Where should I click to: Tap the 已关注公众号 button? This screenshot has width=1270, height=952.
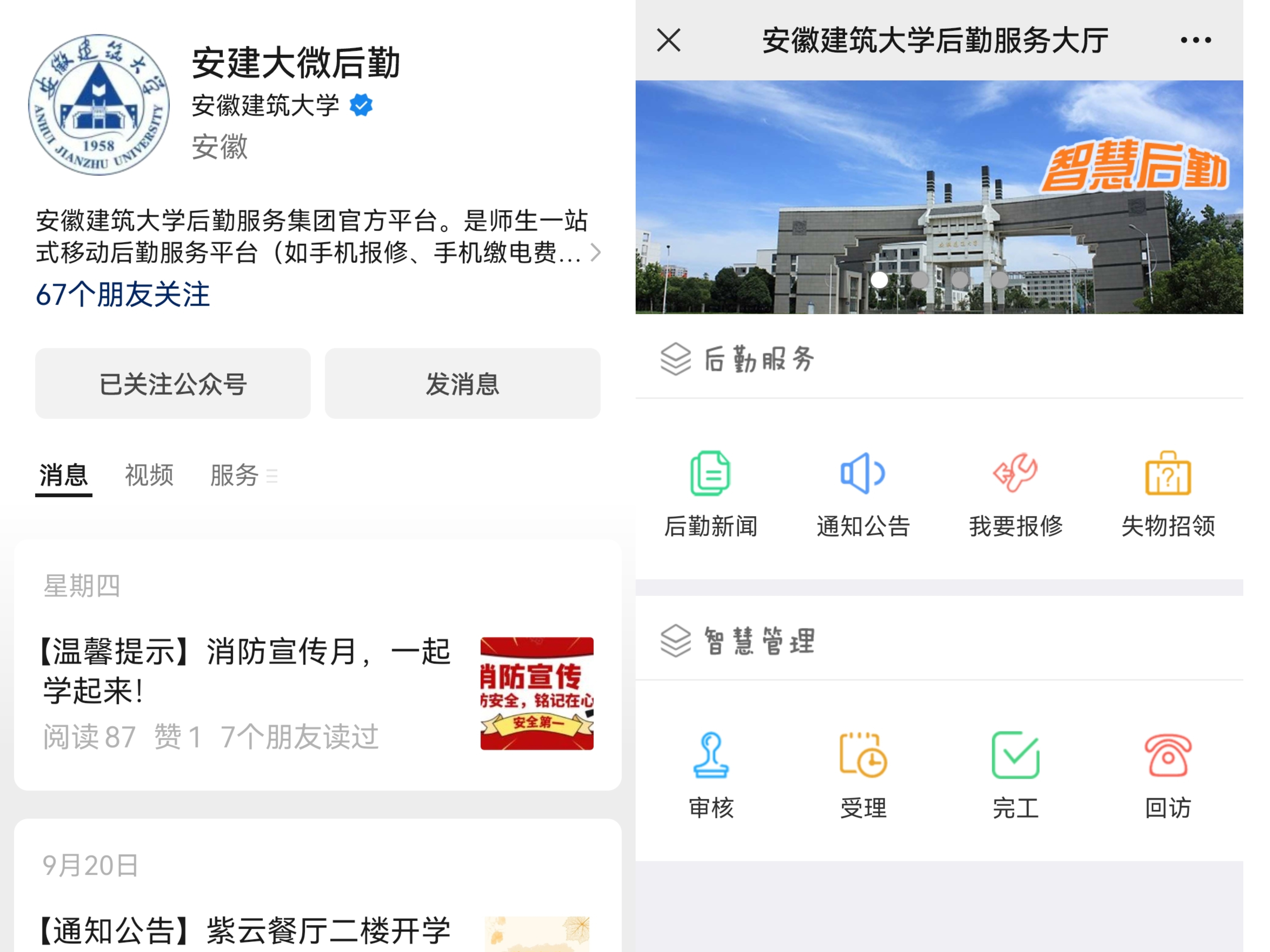tap(173, 383)
